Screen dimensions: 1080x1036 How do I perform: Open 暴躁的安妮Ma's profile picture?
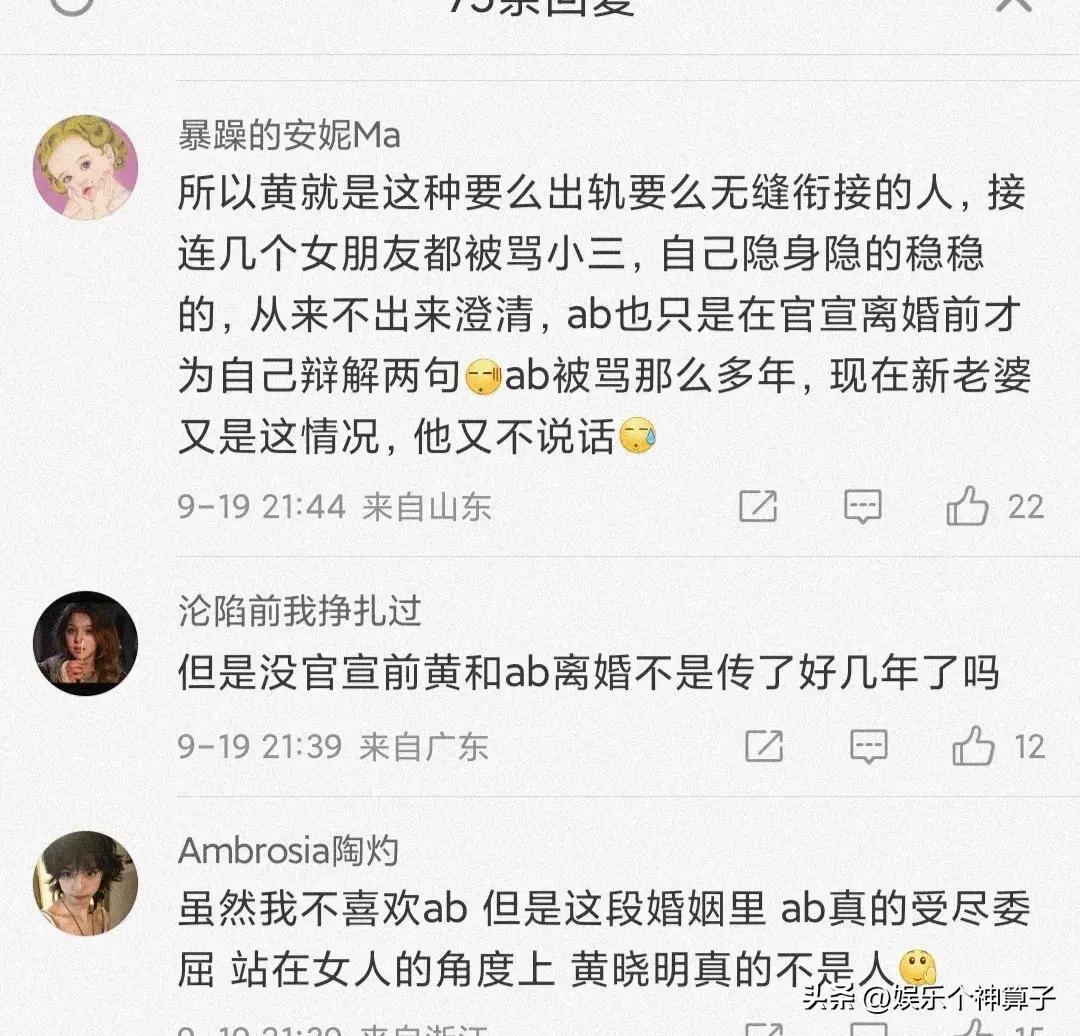click(86, 166)
